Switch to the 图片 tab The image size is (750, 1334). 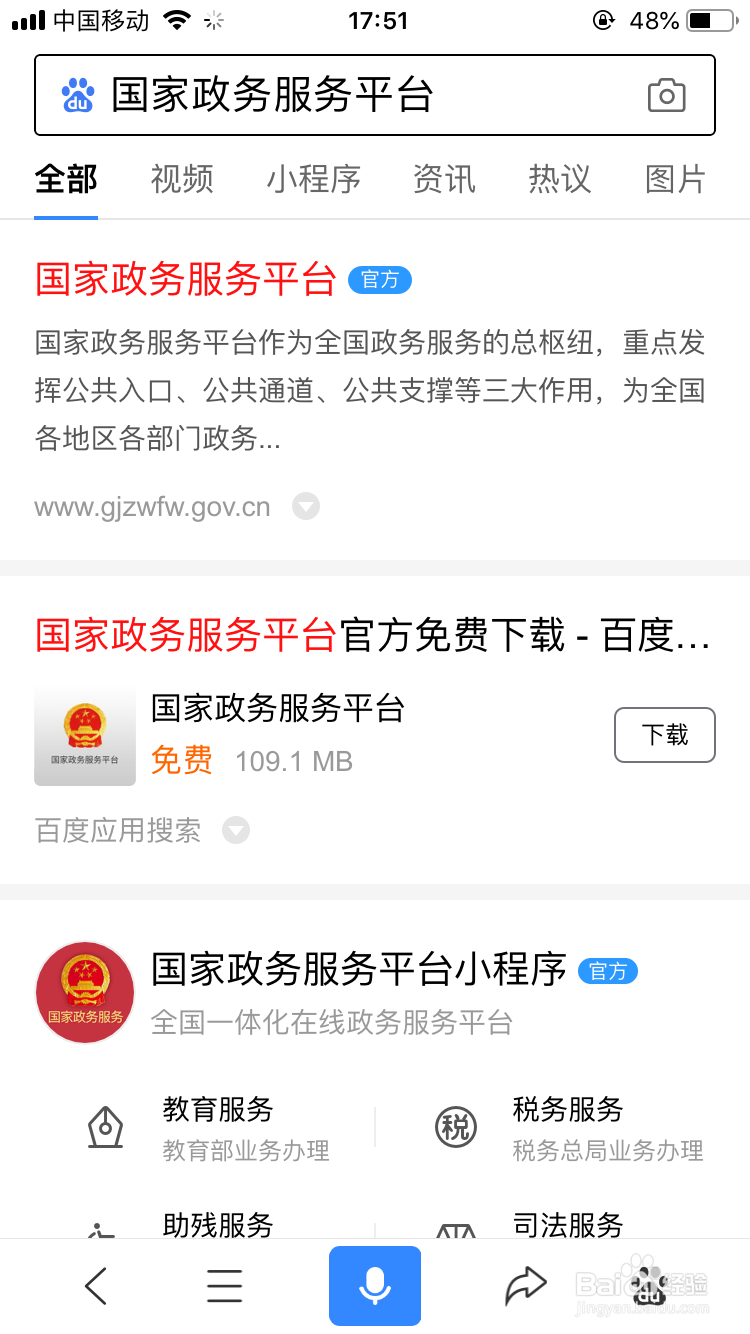click(x=674, y=179)
